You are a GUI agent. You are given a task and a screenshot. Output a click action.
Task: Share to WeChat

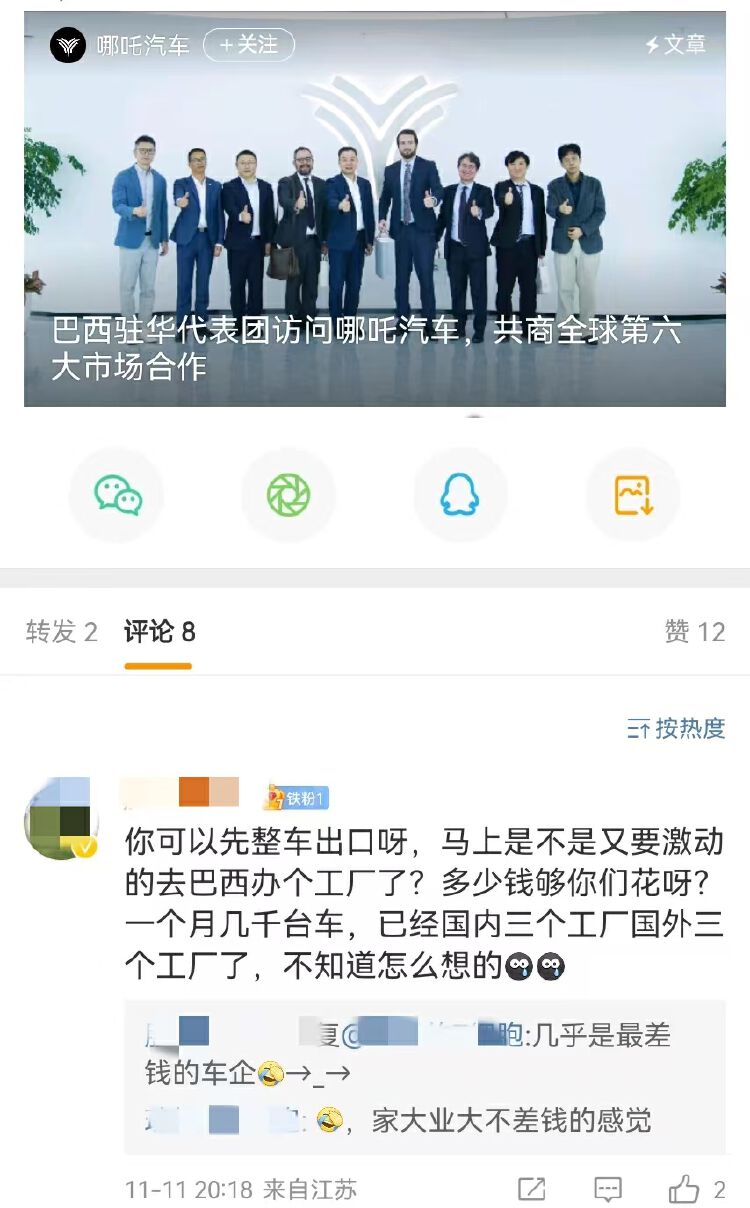117,495
